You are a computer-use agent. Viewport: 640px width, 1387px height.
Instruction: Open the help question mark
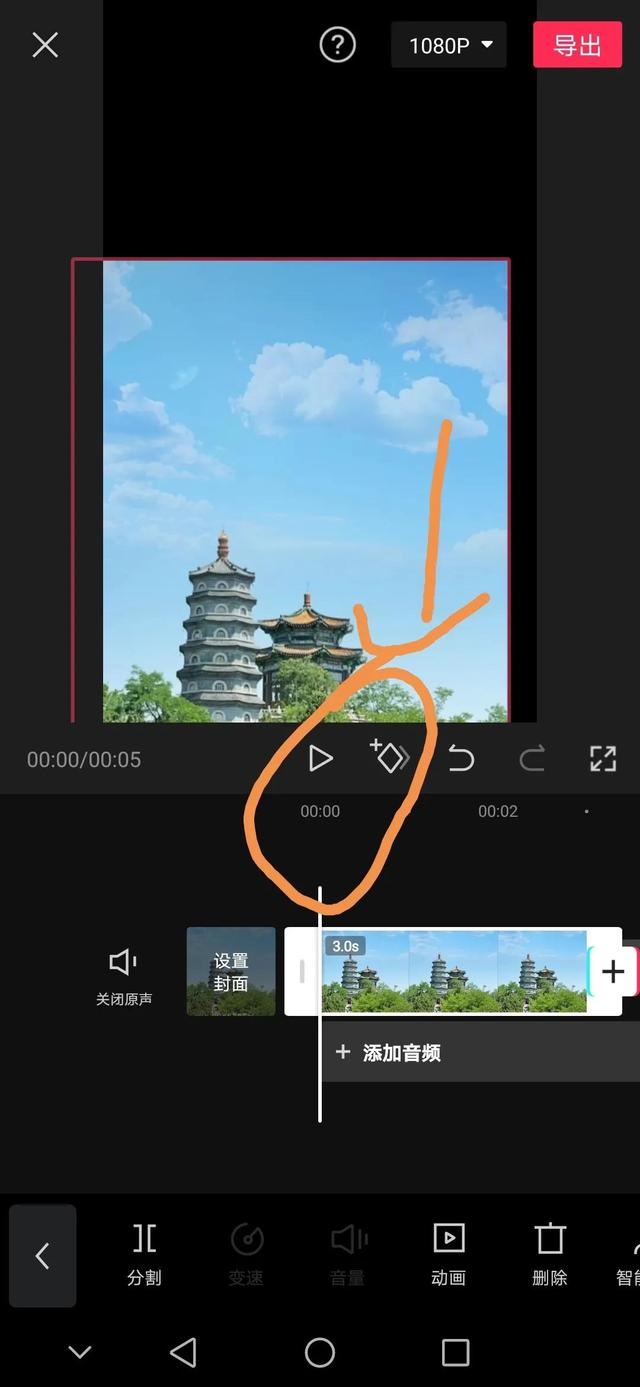(x=337, y=45)
